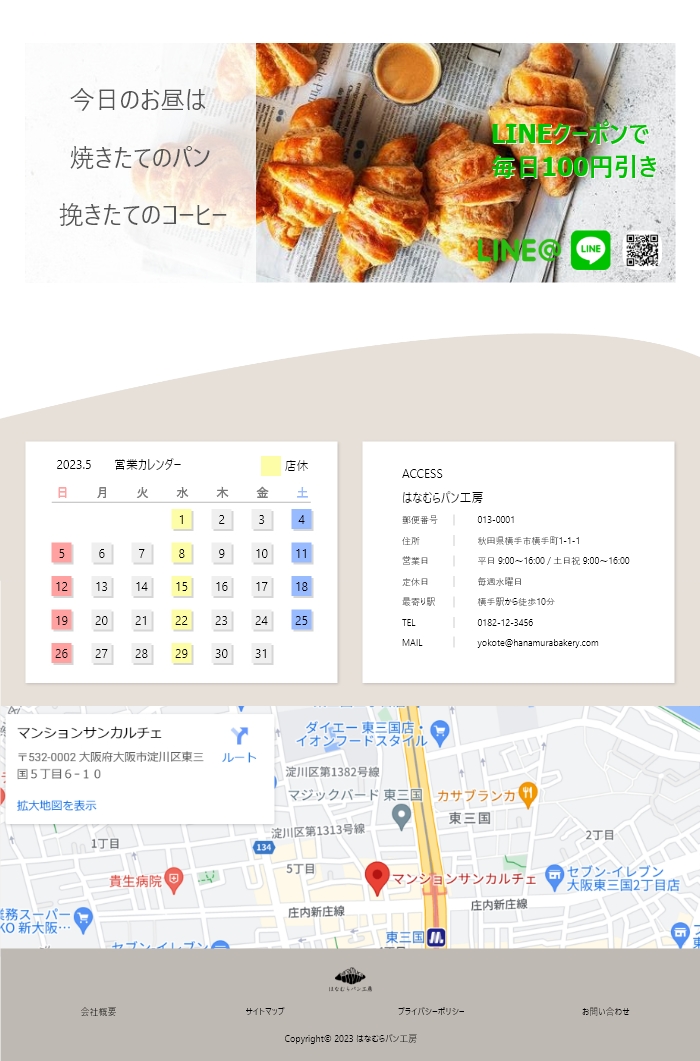Open プライバシーポリシー in the footer
The width and height of the screenshot is (700, 1061).
coord(431,1011)
